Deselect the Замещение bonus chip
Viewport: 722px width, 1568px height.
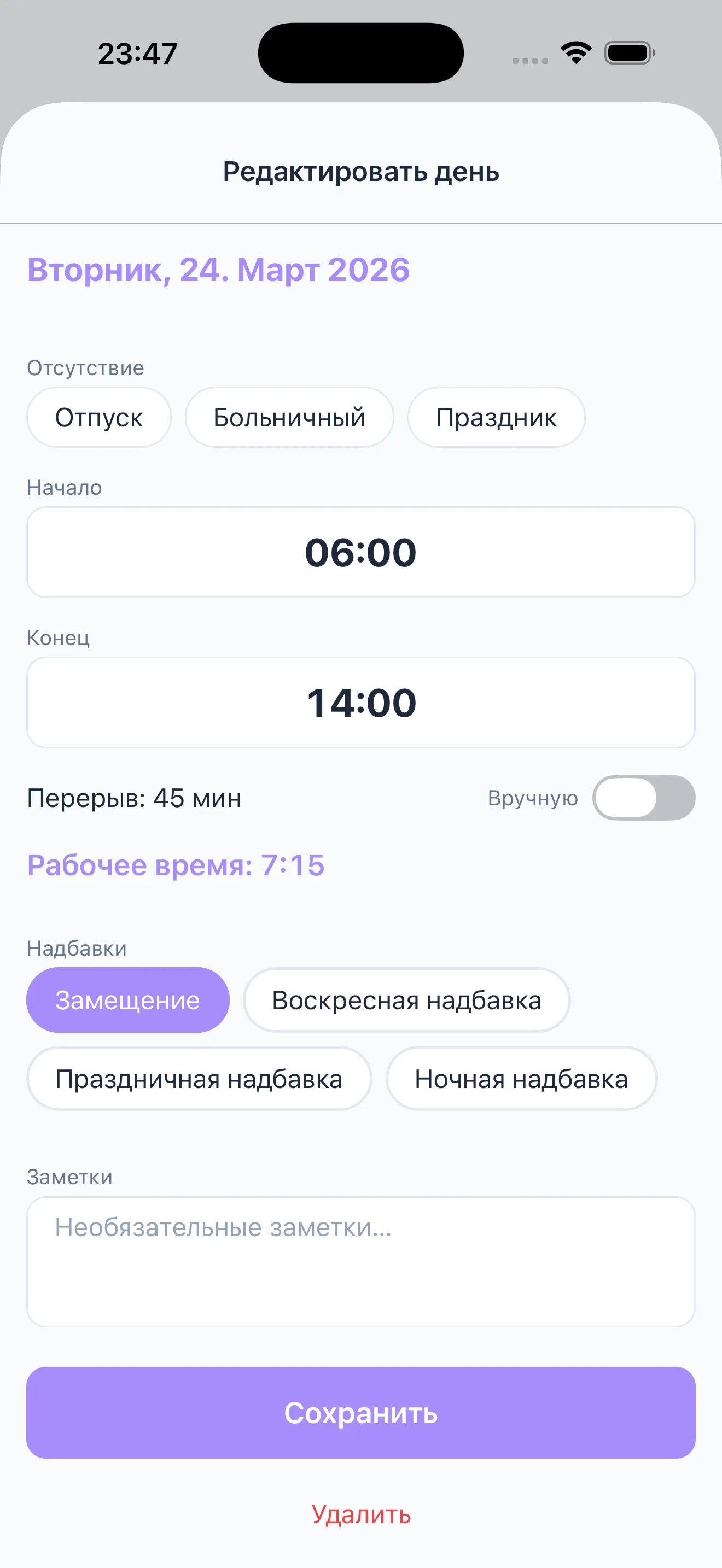point(128,999)
